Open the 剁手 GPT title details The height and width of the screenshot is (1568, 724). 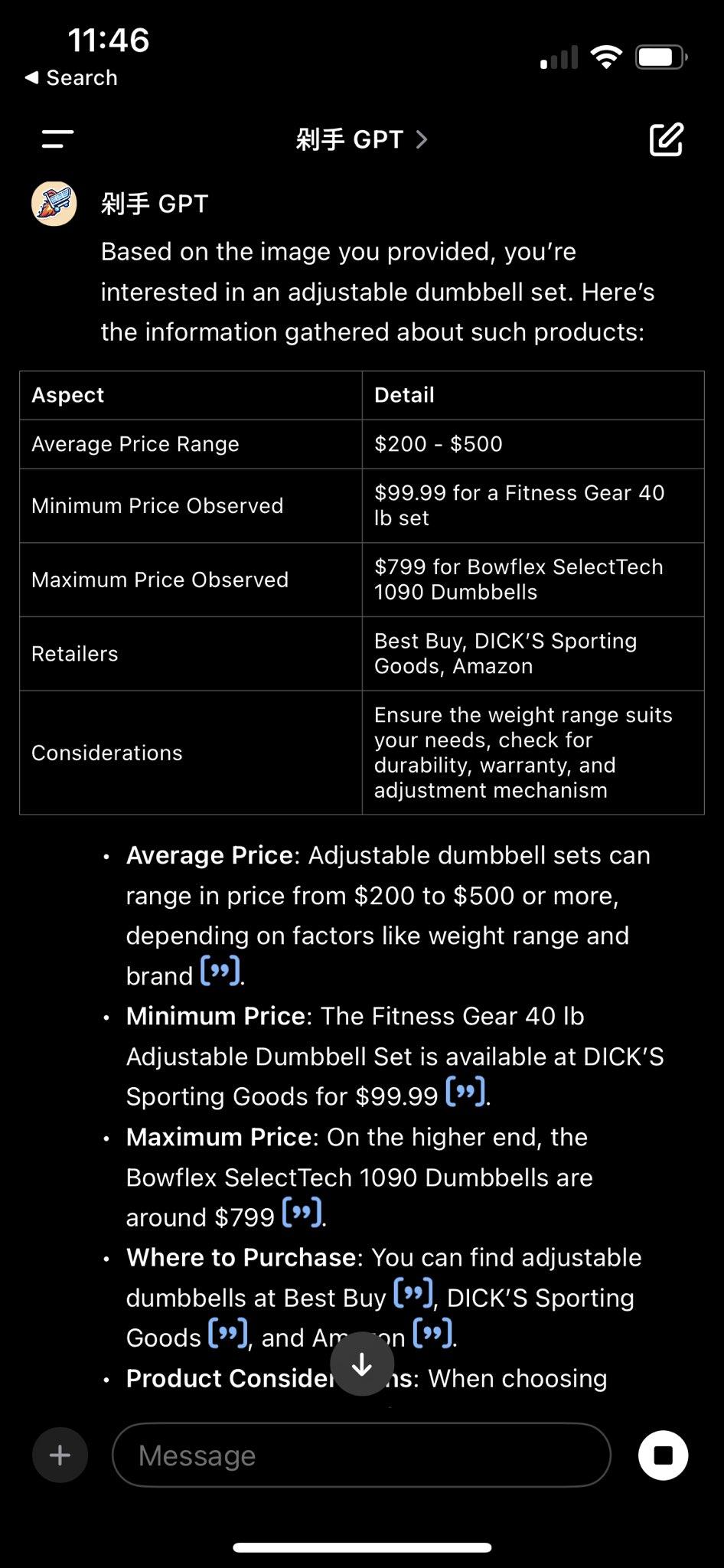click(361, 139)
